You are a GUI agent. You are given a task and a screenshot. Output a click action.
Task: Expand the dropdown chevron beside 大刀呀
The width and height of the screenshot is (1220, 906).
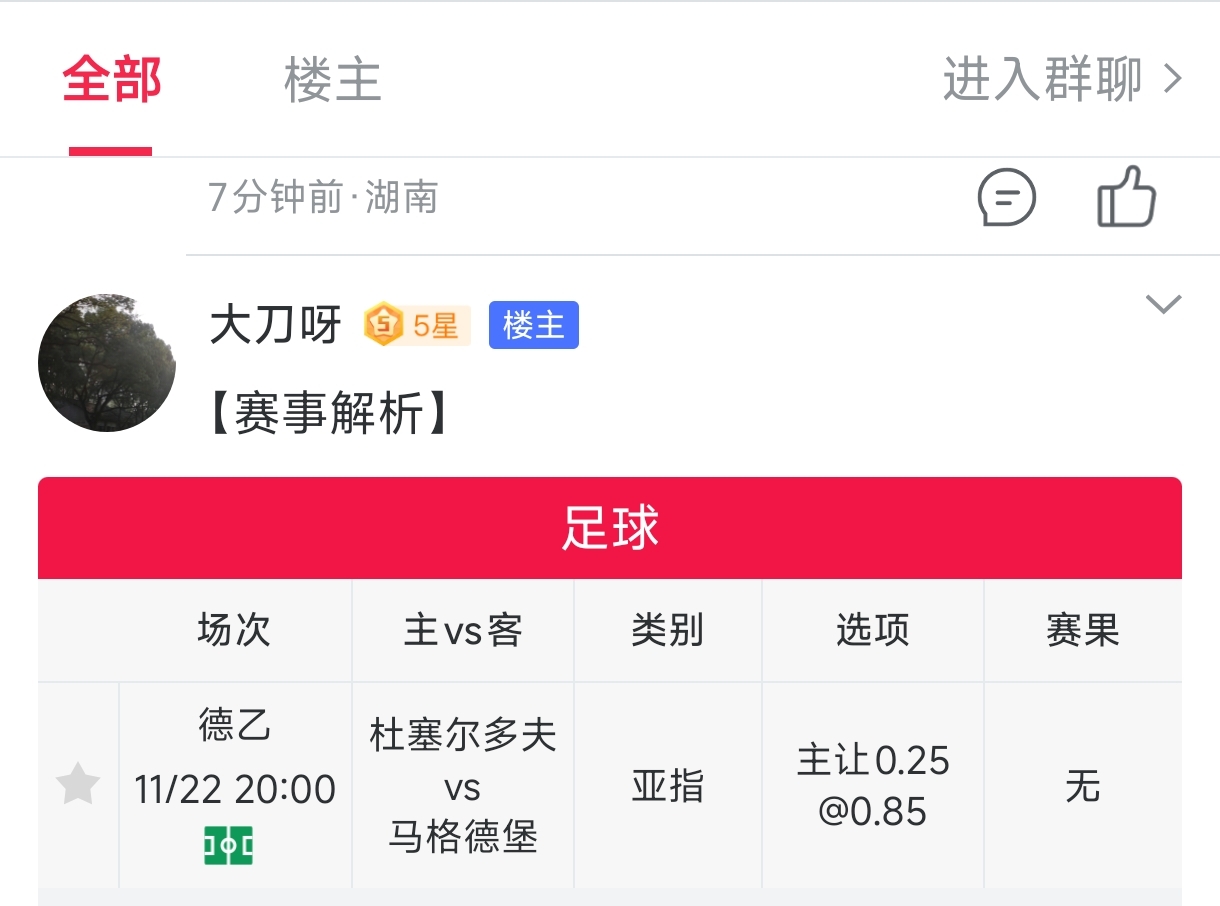pos(1163,305)
